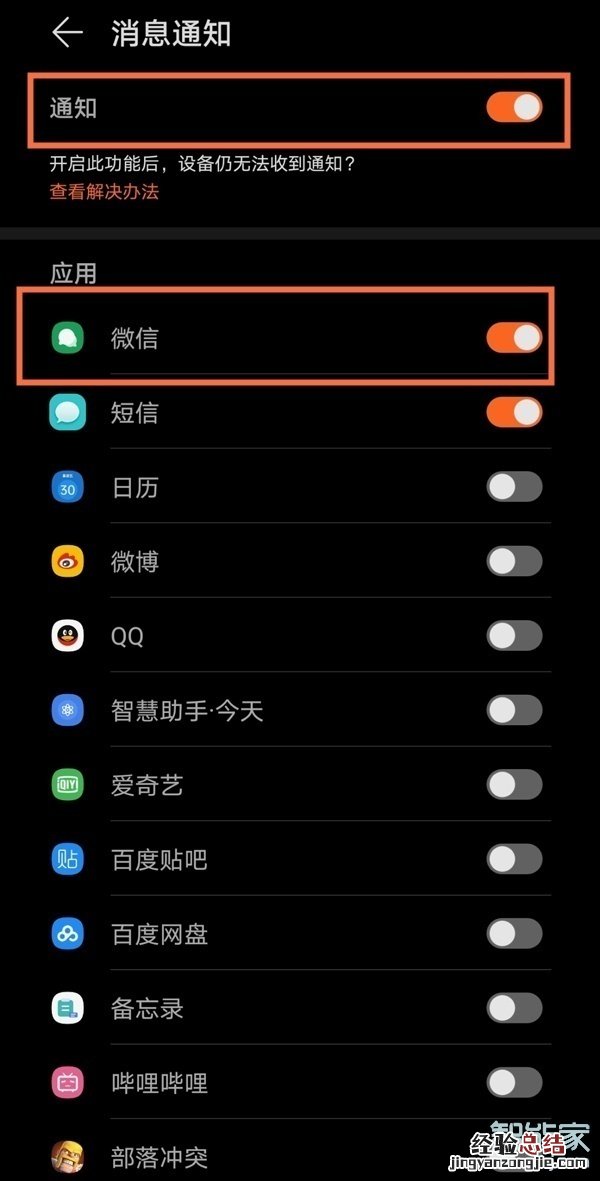Turn off 短信 notifications

pos(514,412)
